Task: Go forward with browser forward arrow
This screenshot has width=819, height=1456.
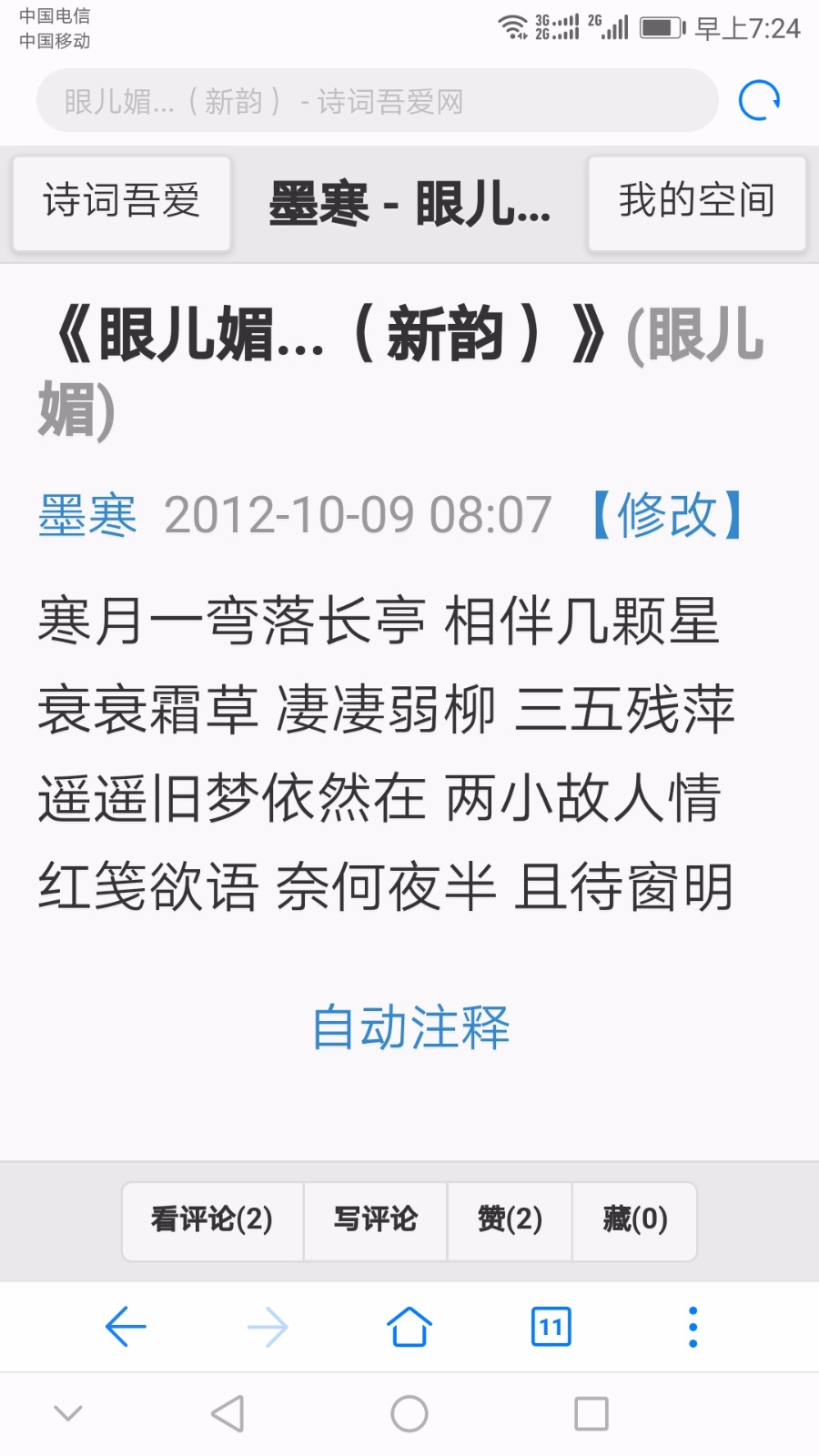Action: (268, 1327)
